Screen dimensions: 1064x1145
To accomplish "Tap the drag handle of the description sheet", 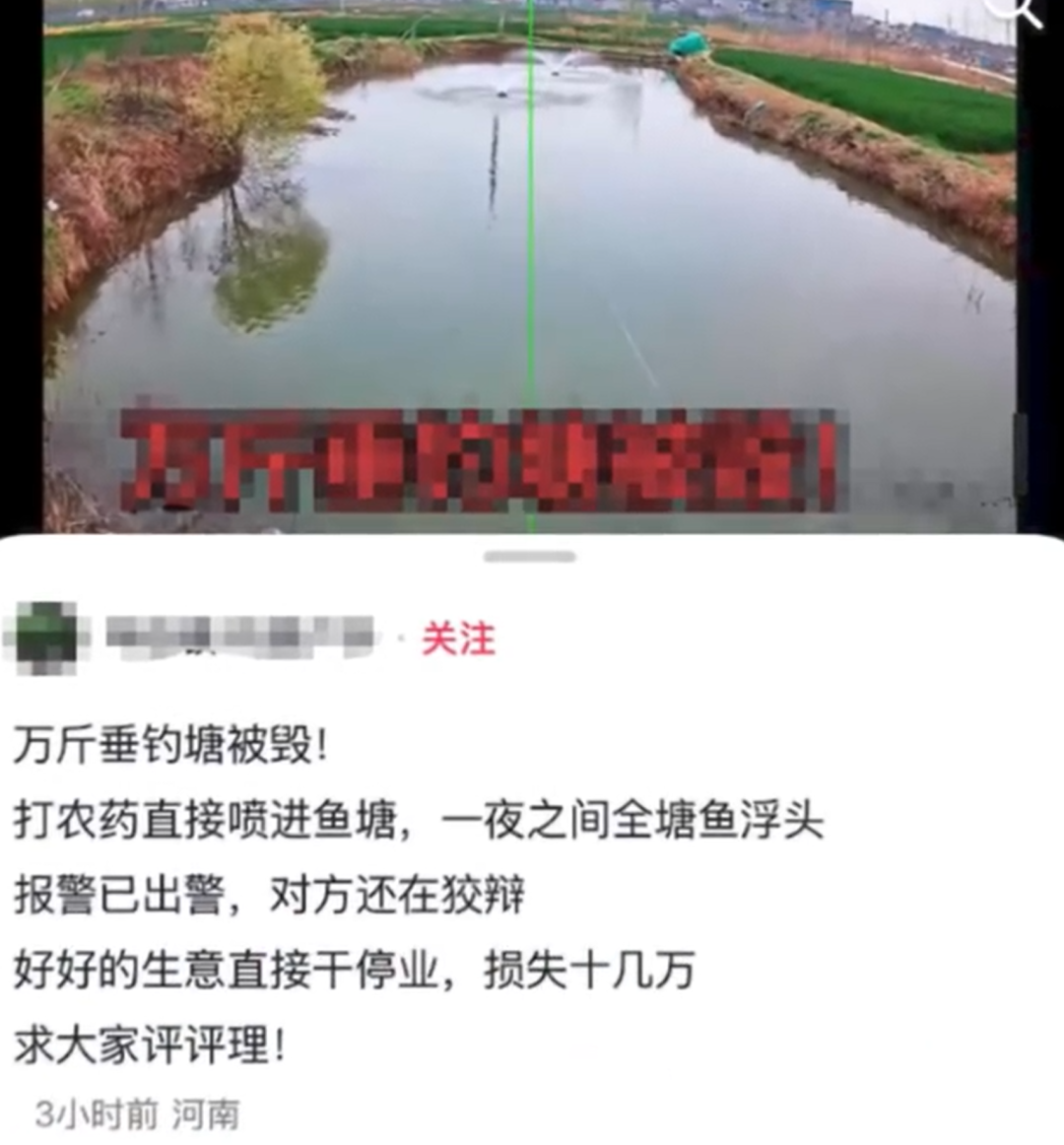I will (x=530, y=557).
